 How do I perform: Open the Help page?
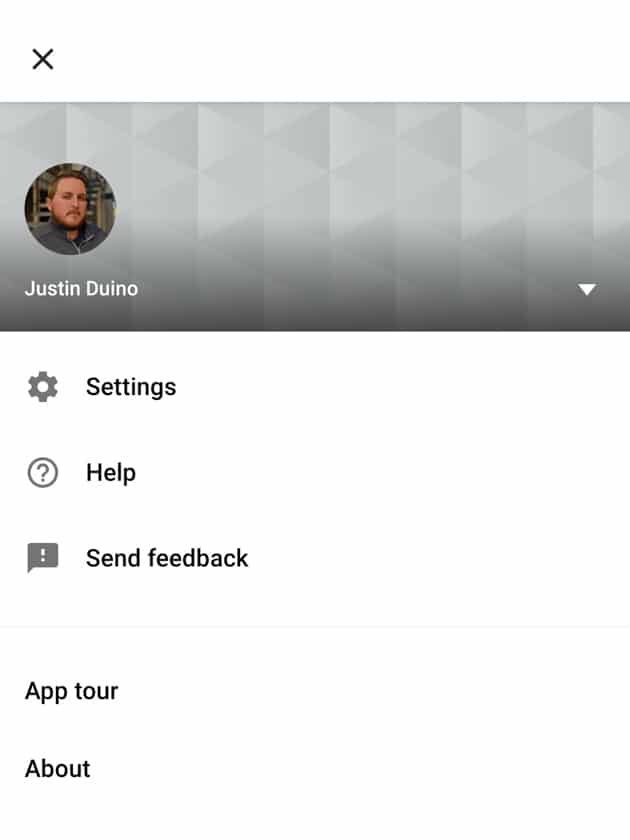point(110,473)
